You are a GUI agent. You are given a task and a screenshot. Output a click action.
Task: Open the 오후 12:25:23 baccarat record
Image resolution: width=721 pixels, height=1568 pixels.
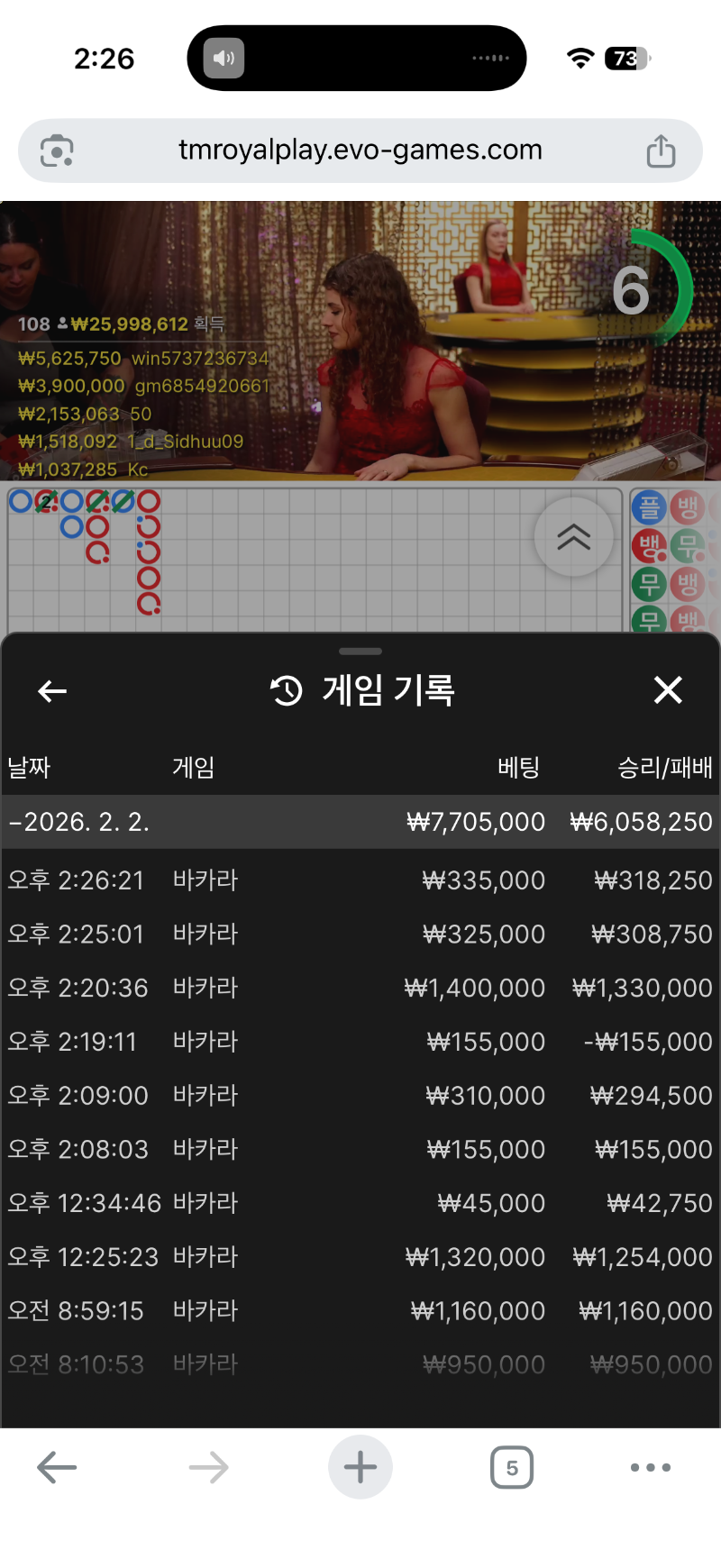(360, 1257)
